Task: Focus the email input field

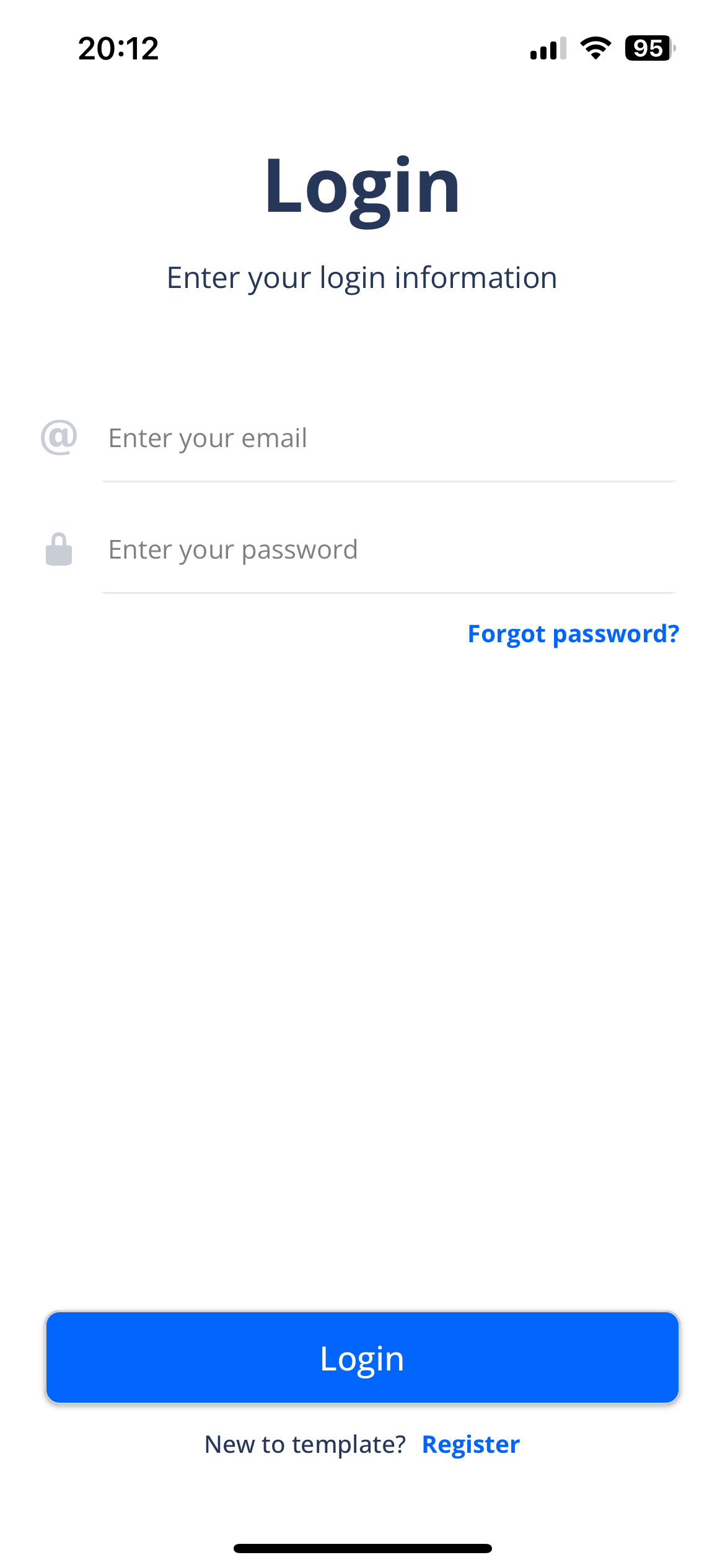Action: tap(388, 438)
